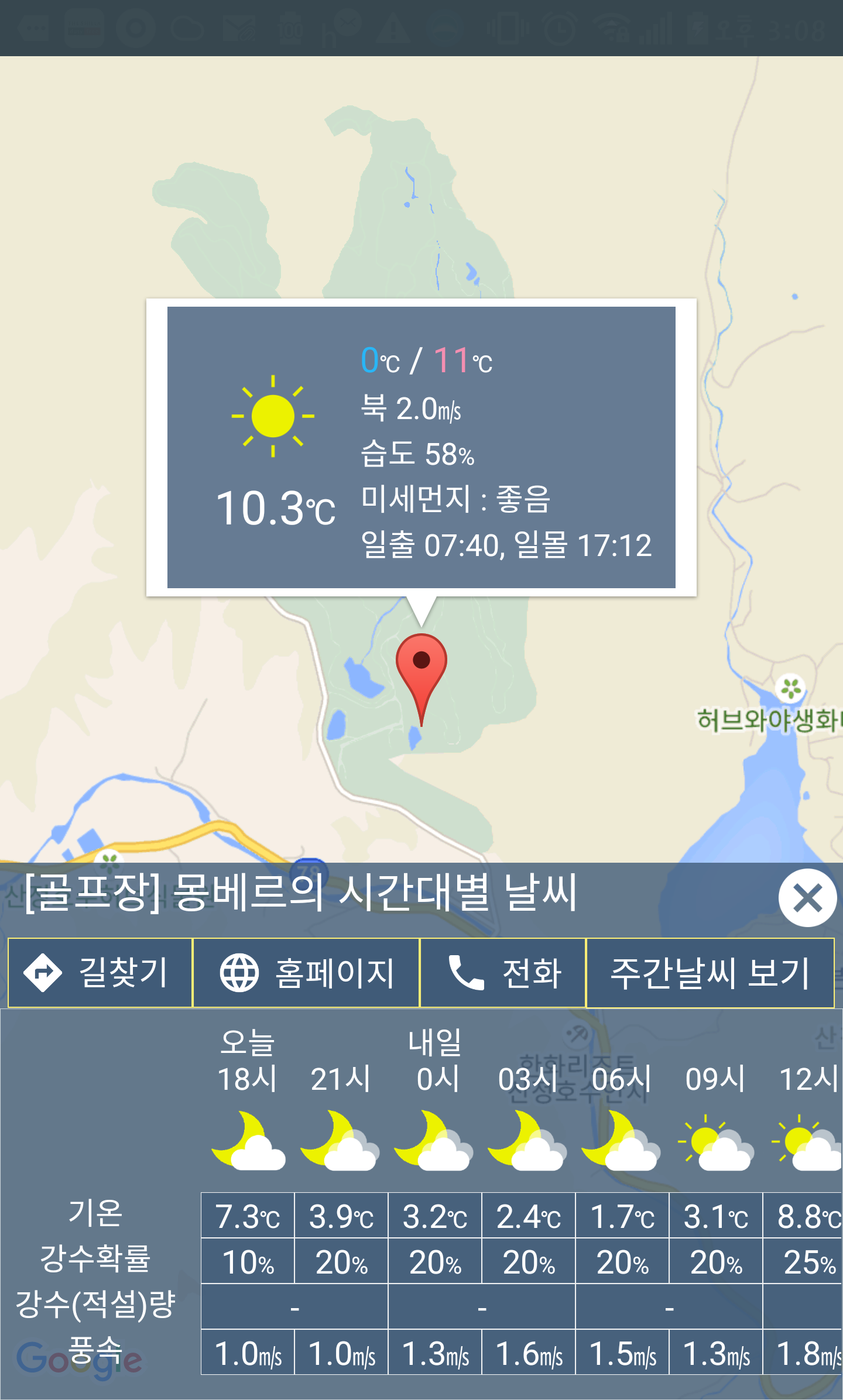Open the current weather info bubble
Viewport: 843px width, 1400px height.
pyautogui.click(x=421, y=447)
